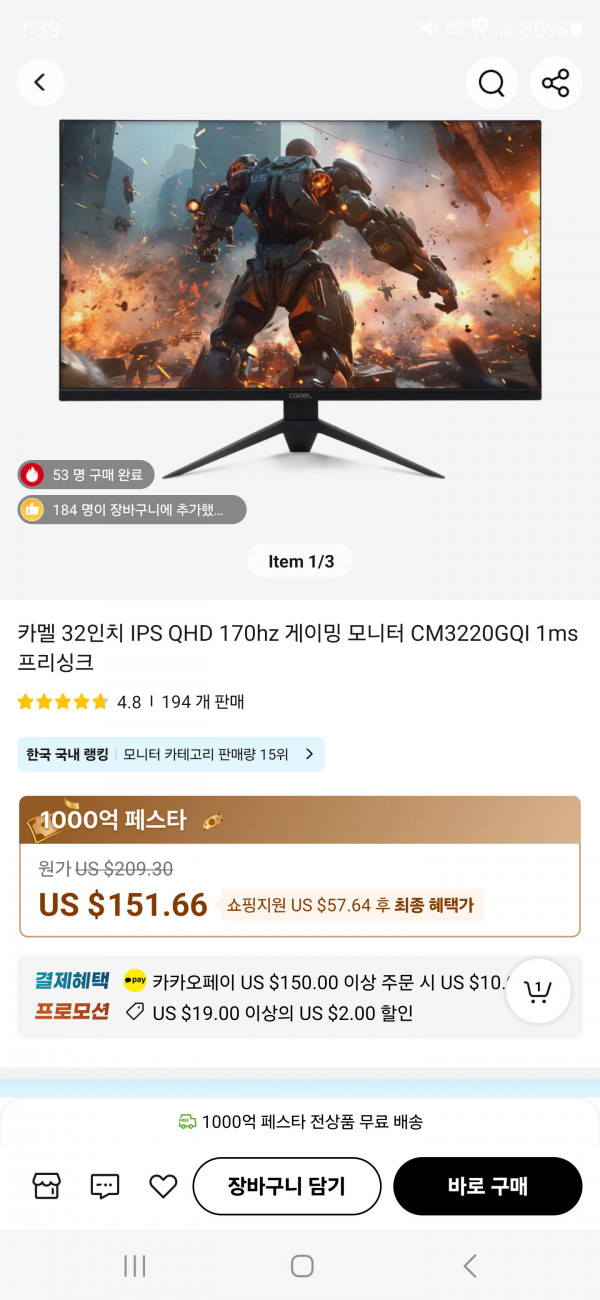Open the floating cart icon
The image size is (600, 1300).
pos(538,992)
